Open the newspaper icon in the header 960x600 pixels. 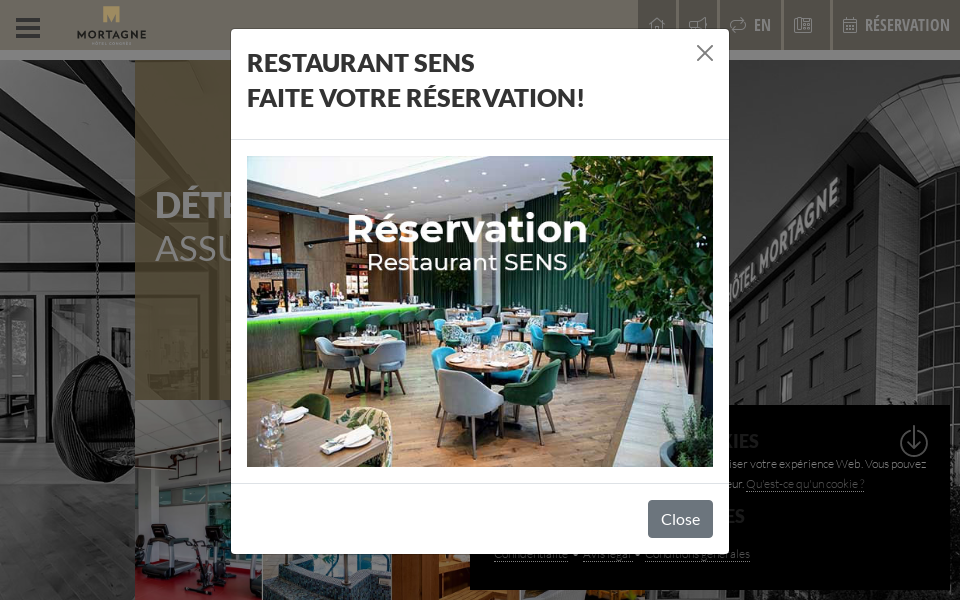click(x=803, y=25)
